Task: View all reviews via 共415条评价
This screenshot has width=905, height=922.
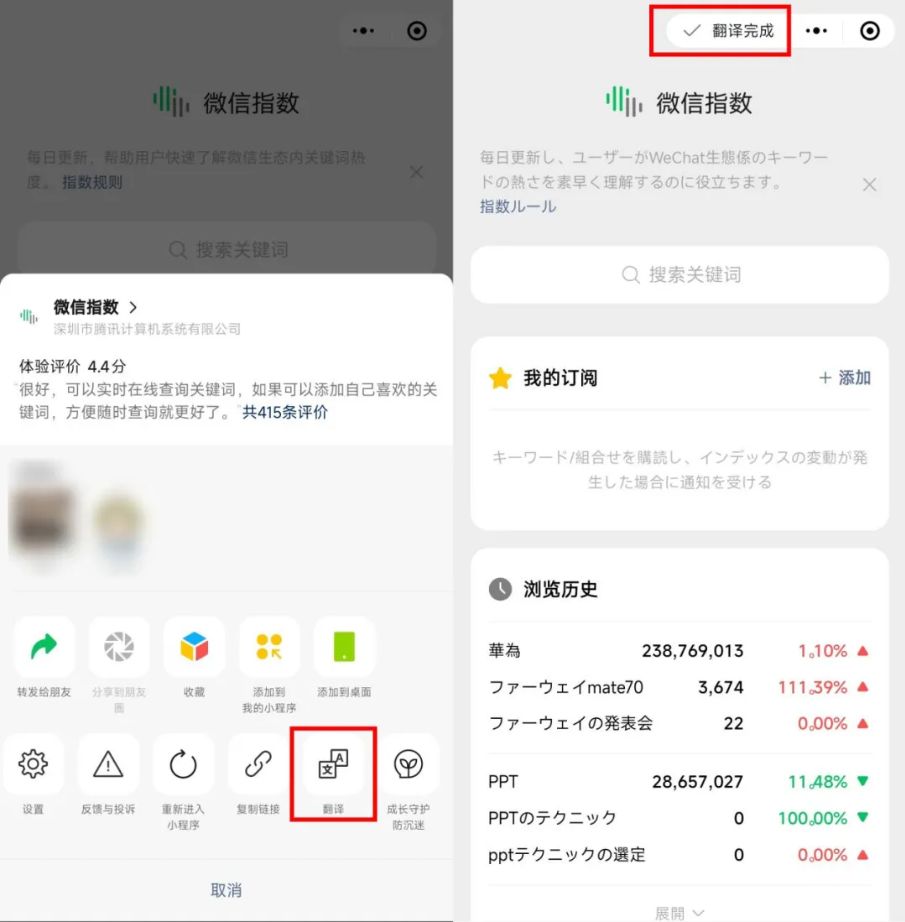Action: pos(285,412)
